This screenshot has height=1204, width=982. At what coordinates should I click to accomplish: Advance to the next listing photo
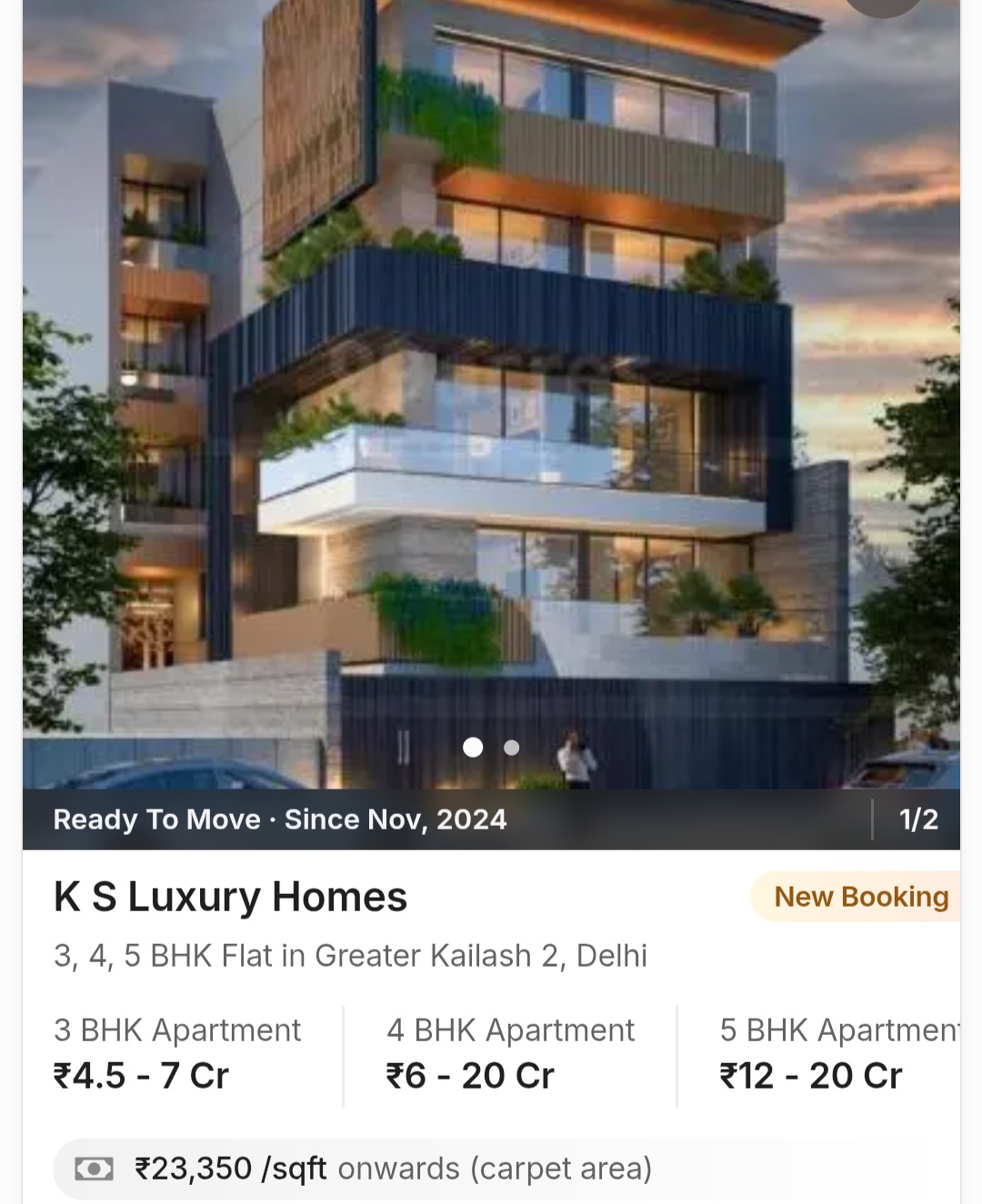coord(511,748)
